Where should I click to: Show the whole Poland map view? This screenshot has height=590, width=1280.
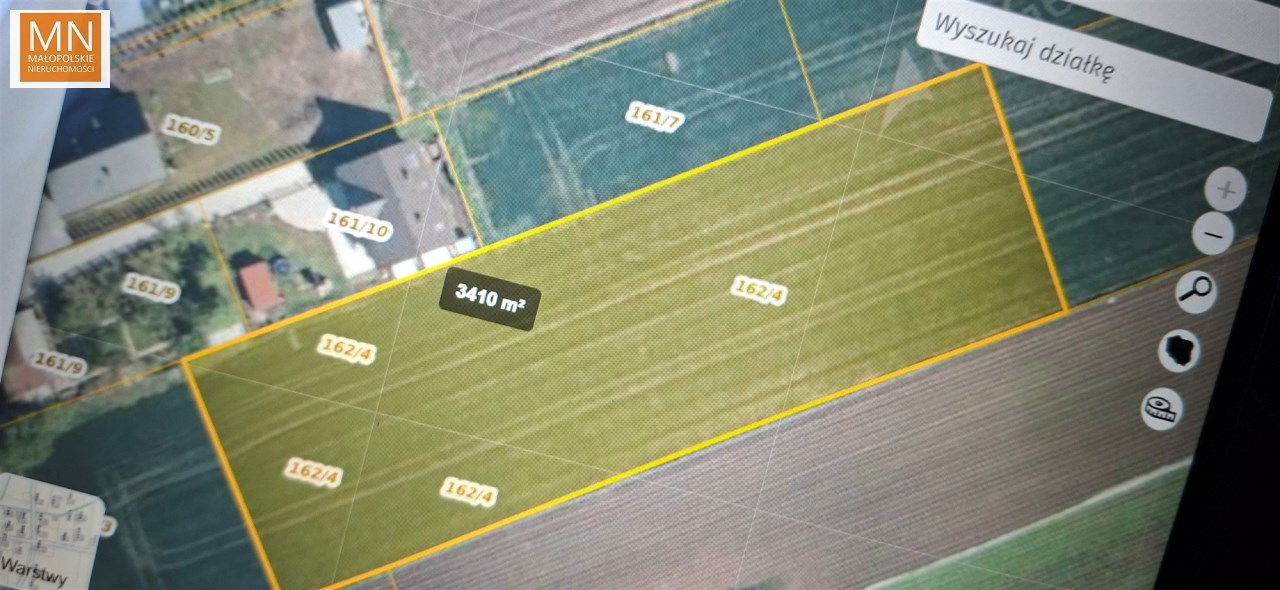(1179, 351)
